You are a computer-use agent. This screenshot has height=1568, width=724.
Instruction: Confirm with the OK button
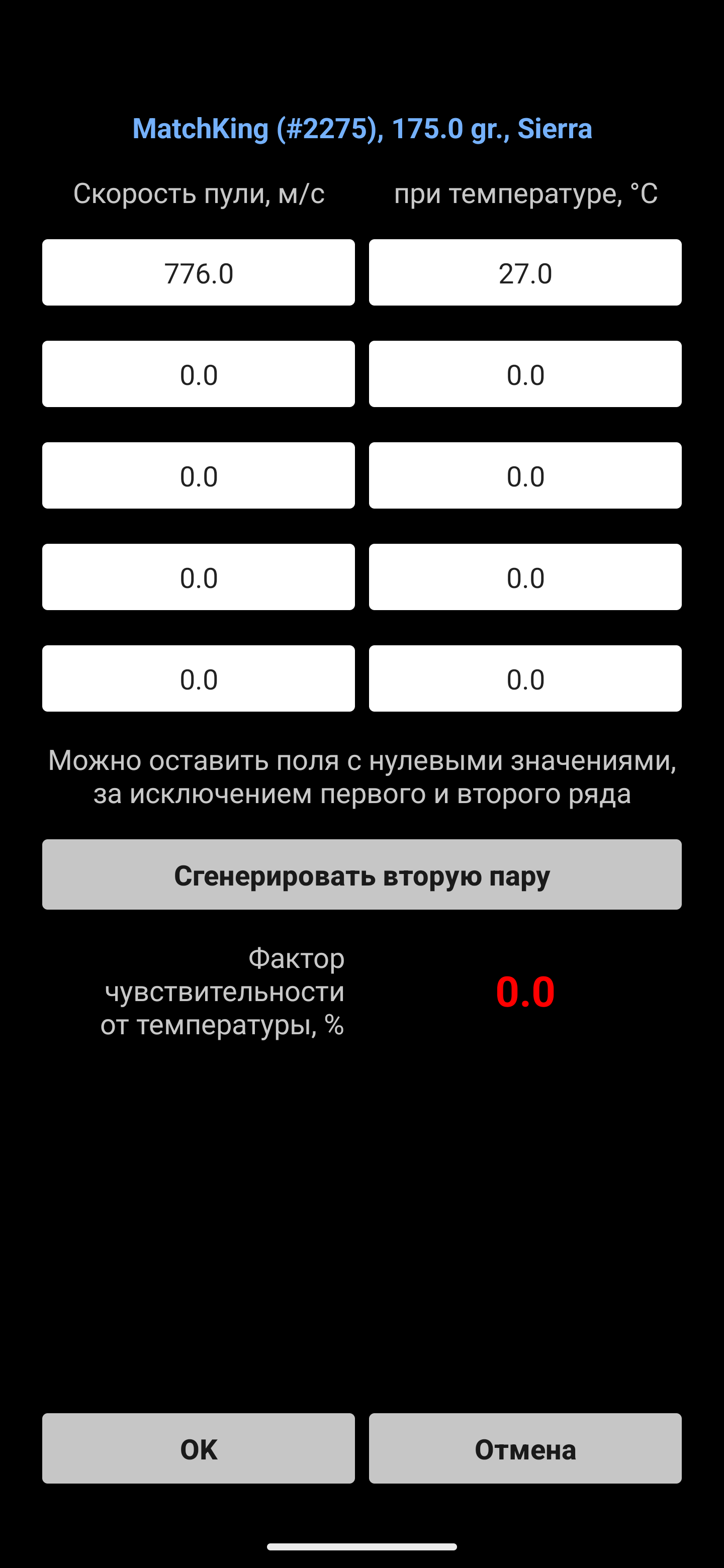point(199,1449)
